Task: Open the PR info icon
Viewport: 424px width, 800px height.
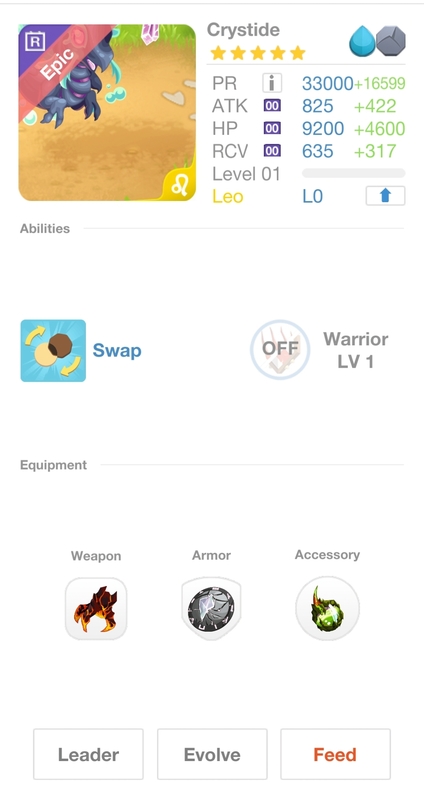Action: (272, 83)
